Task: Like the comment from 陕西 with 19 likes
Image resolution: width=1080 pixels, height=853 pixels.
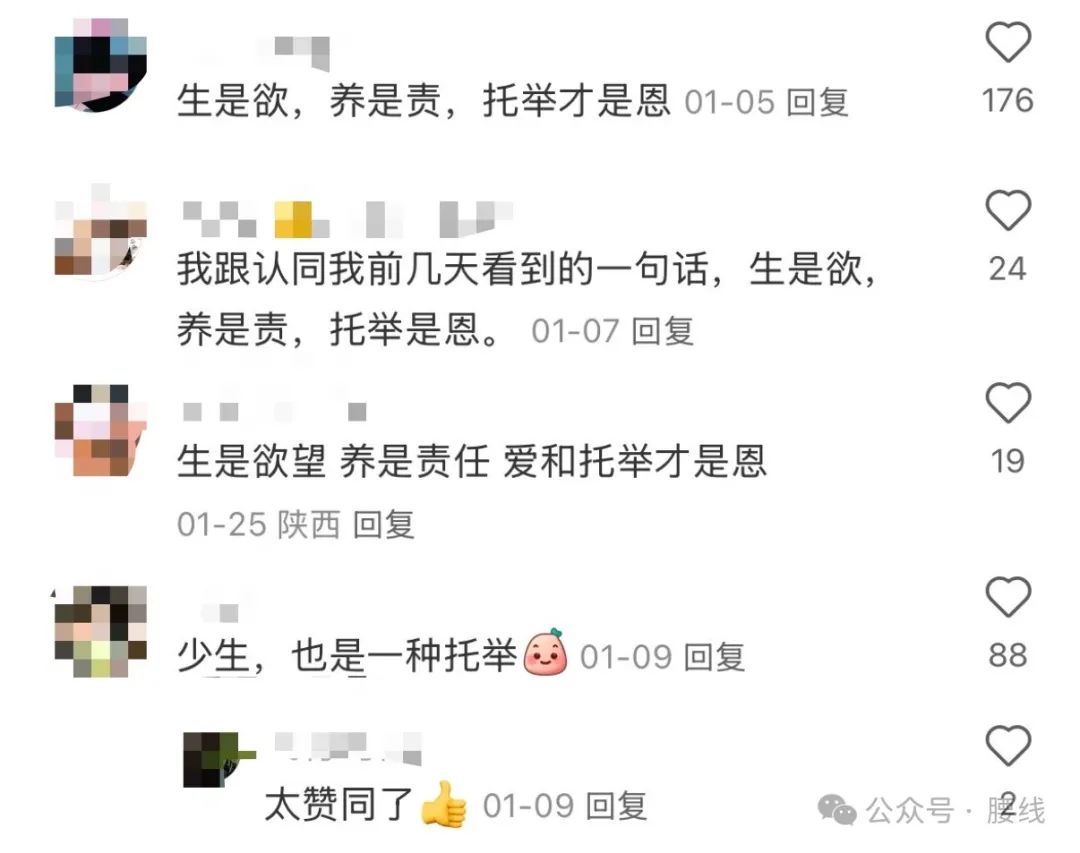Action: point(1007,404)
